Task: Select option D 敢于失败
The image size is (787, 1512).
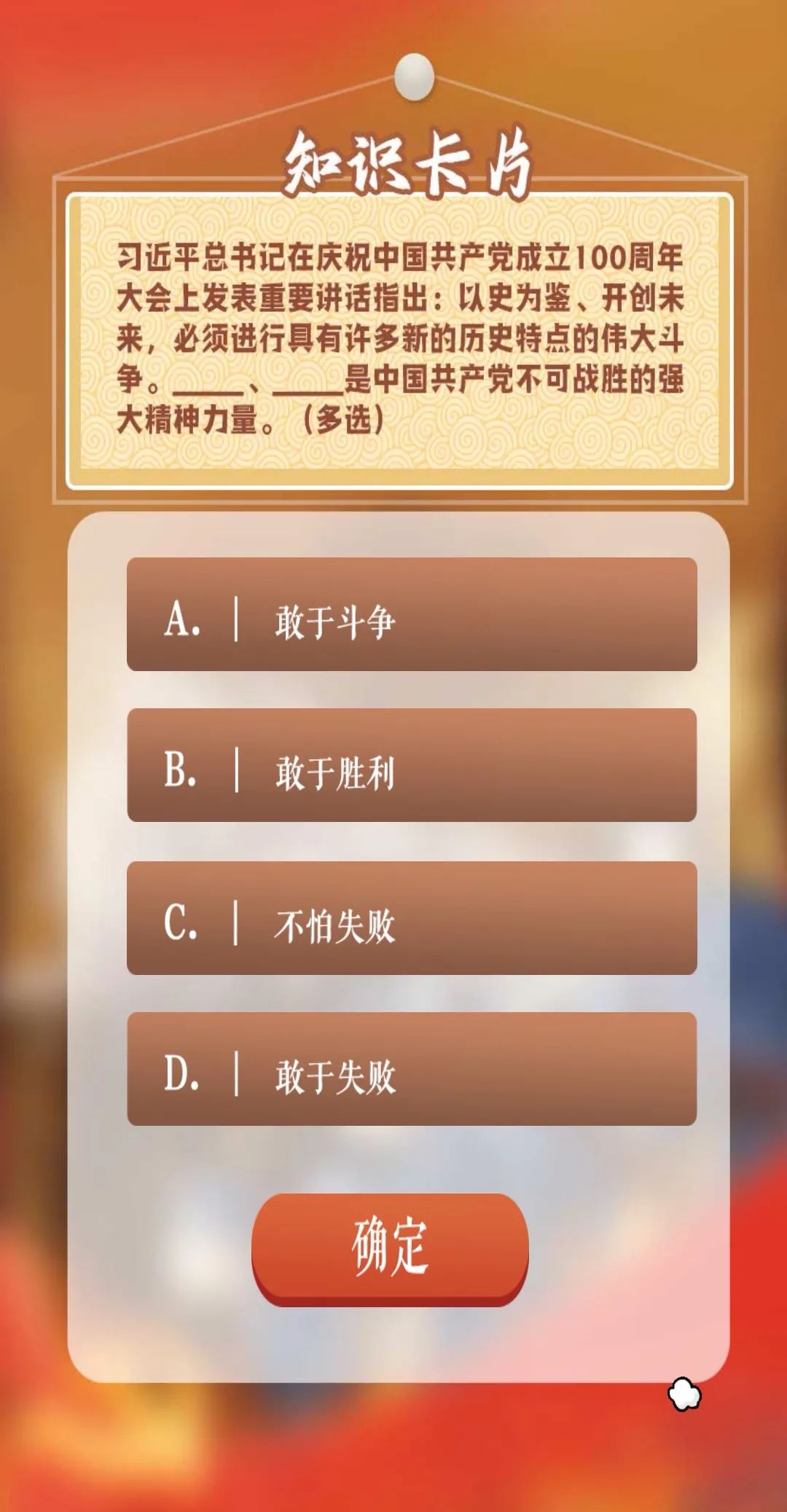Action: [412, 1069]
